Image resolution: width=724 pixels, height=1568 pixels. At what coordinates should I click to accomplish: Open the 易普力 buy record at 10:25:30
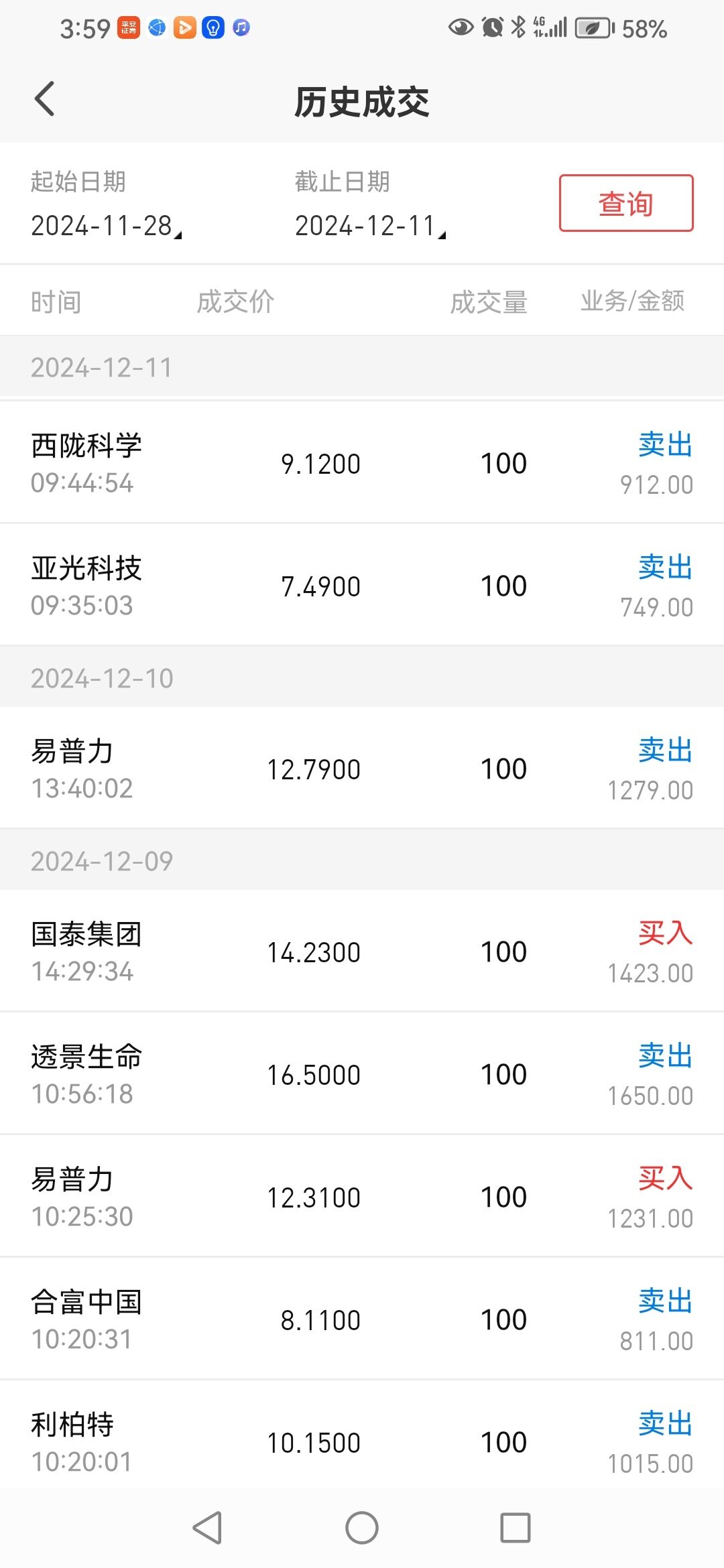(362, 1196)
